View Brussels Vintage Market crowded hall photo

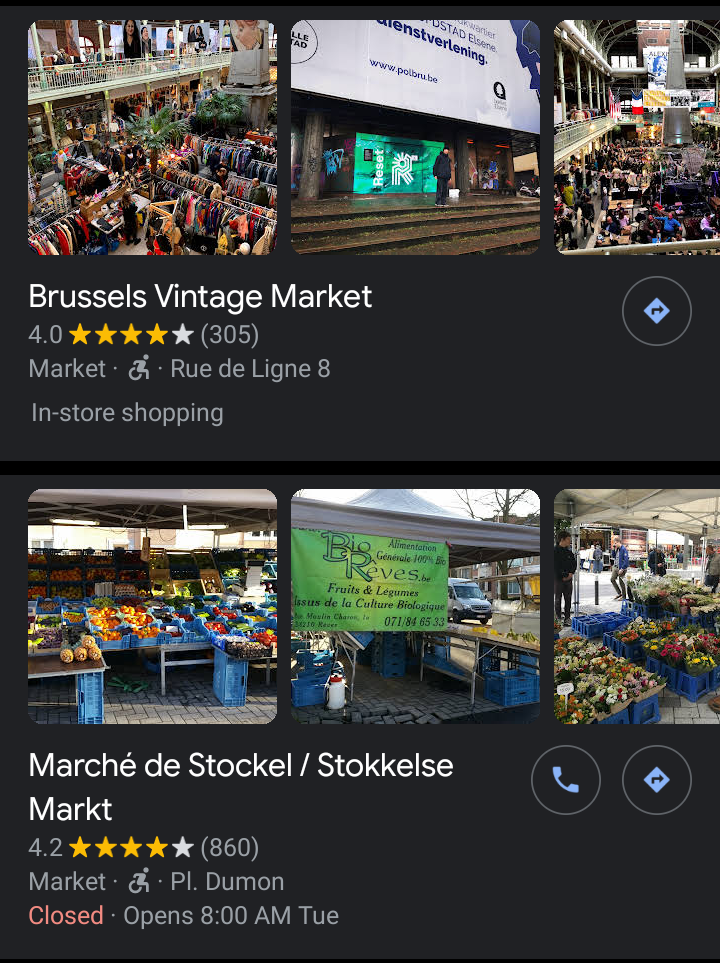coord(637,137)
